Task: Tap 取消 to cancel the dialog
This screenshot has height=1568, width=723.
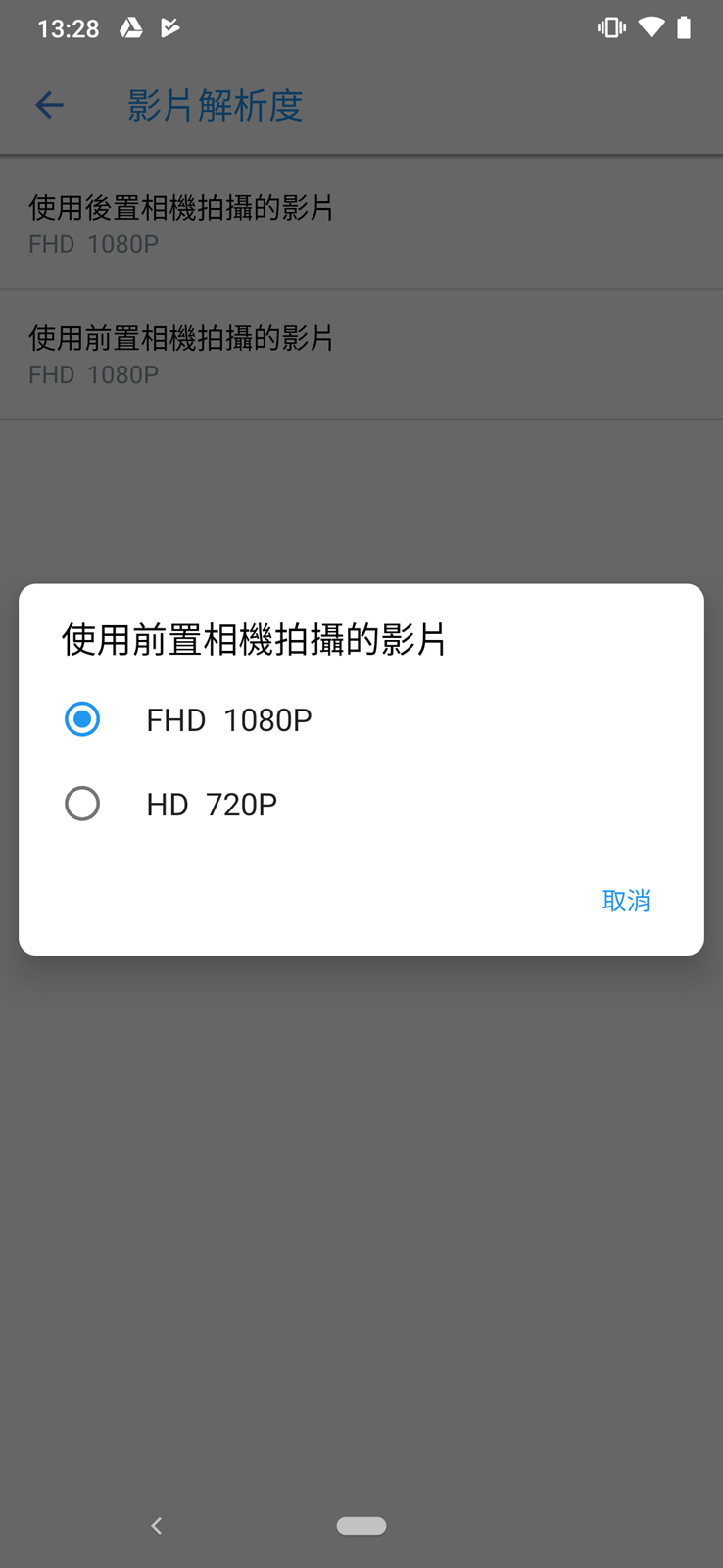Action: (625, 900)
